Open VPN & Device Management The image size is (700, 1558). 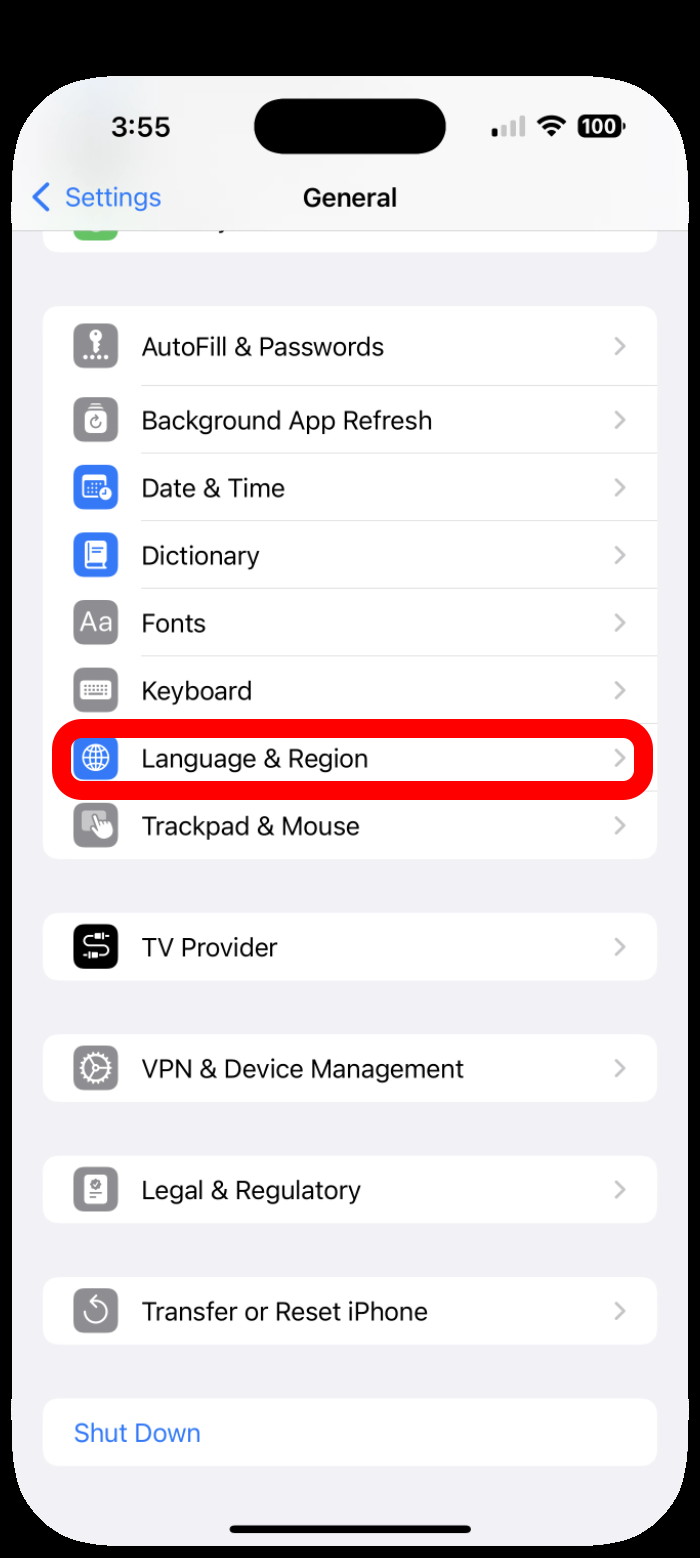pyautogui.click(x=302, y=1069)
